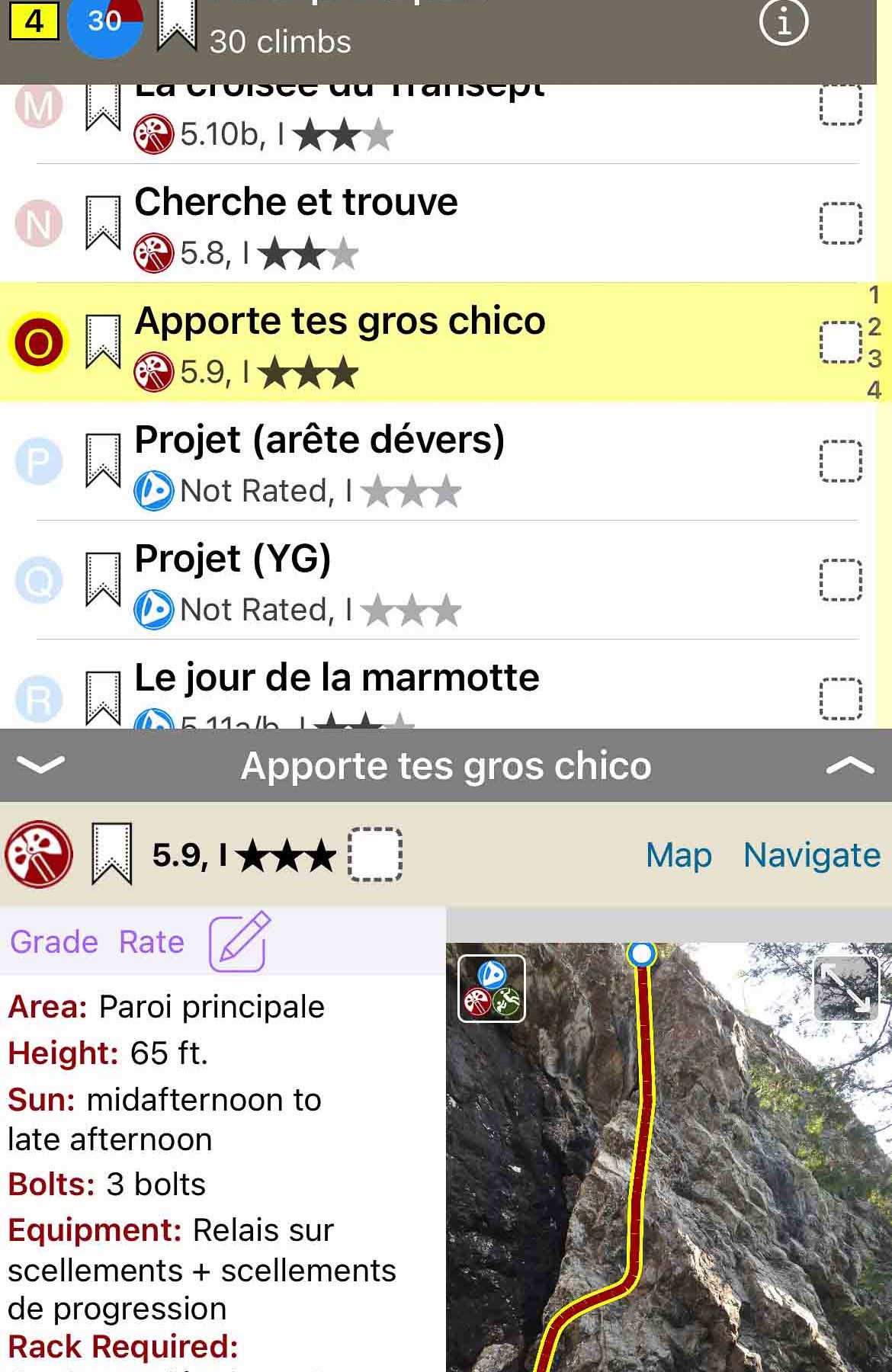Tap Grade to submit a grade

point(54,942)
